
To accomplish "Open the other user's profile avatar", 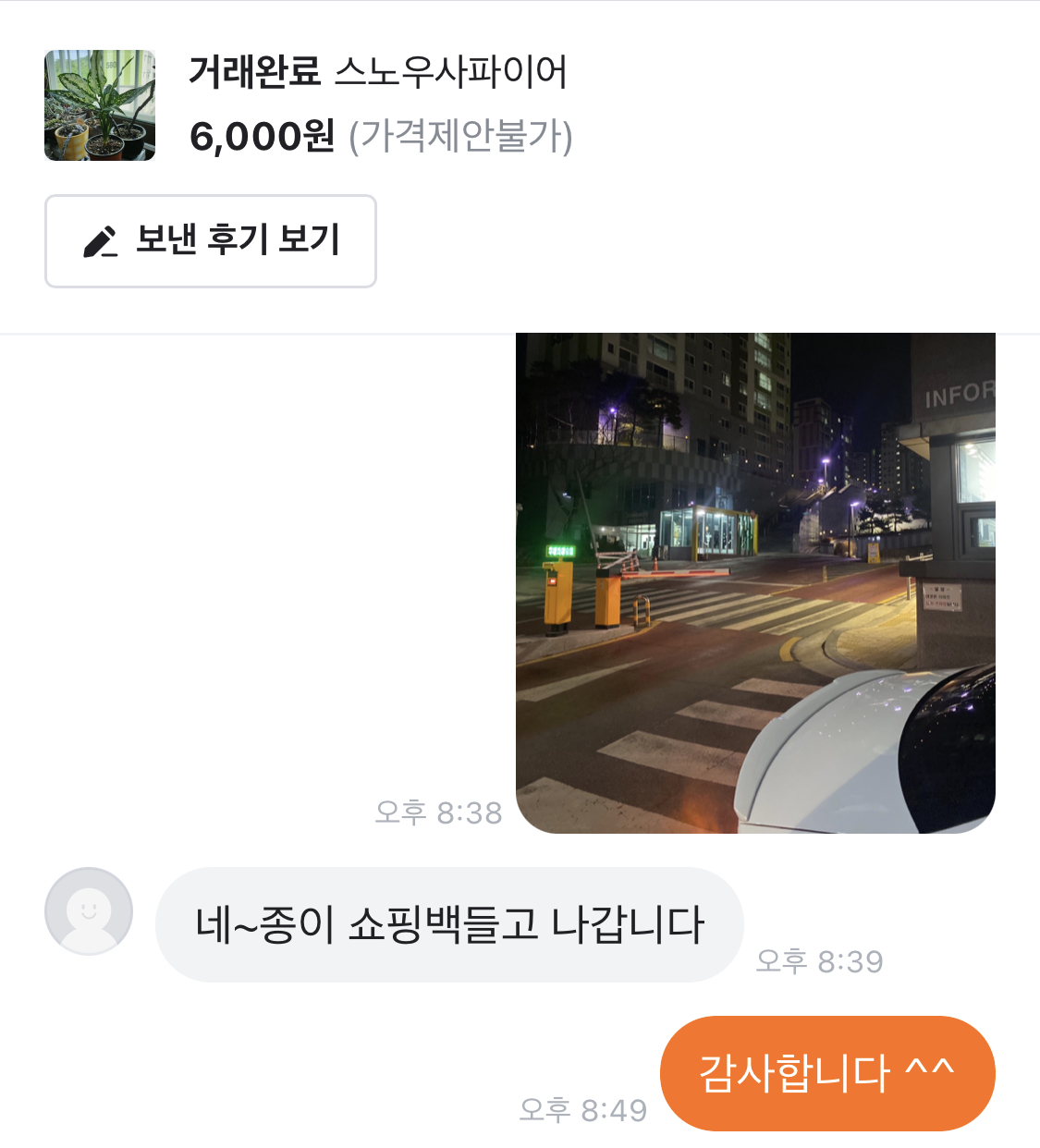I will (x=89, y=910).
